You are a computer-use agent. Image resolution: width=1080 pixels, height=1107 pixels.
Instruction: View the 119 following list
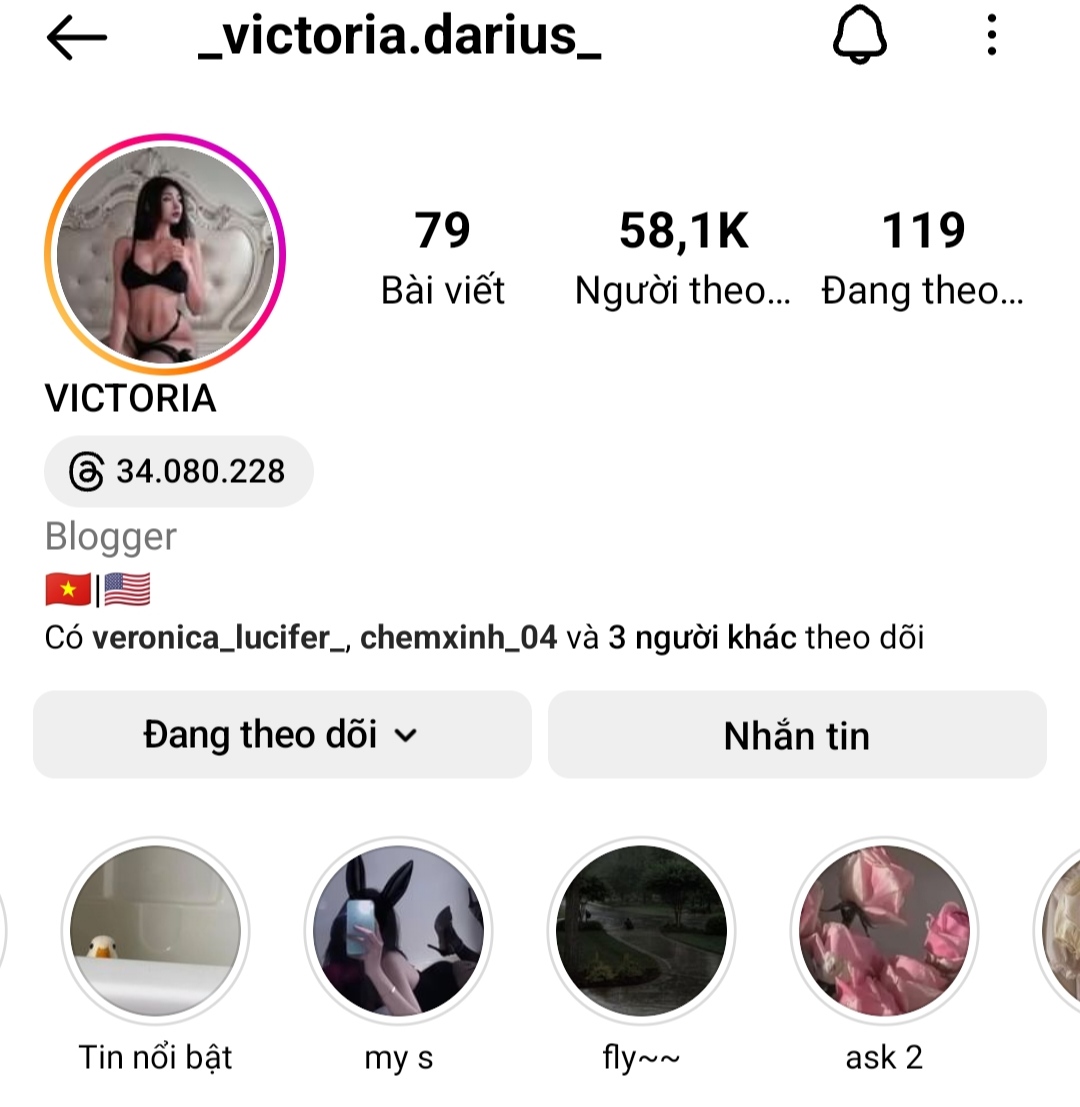pyautogui.click(x=922, y=256)
